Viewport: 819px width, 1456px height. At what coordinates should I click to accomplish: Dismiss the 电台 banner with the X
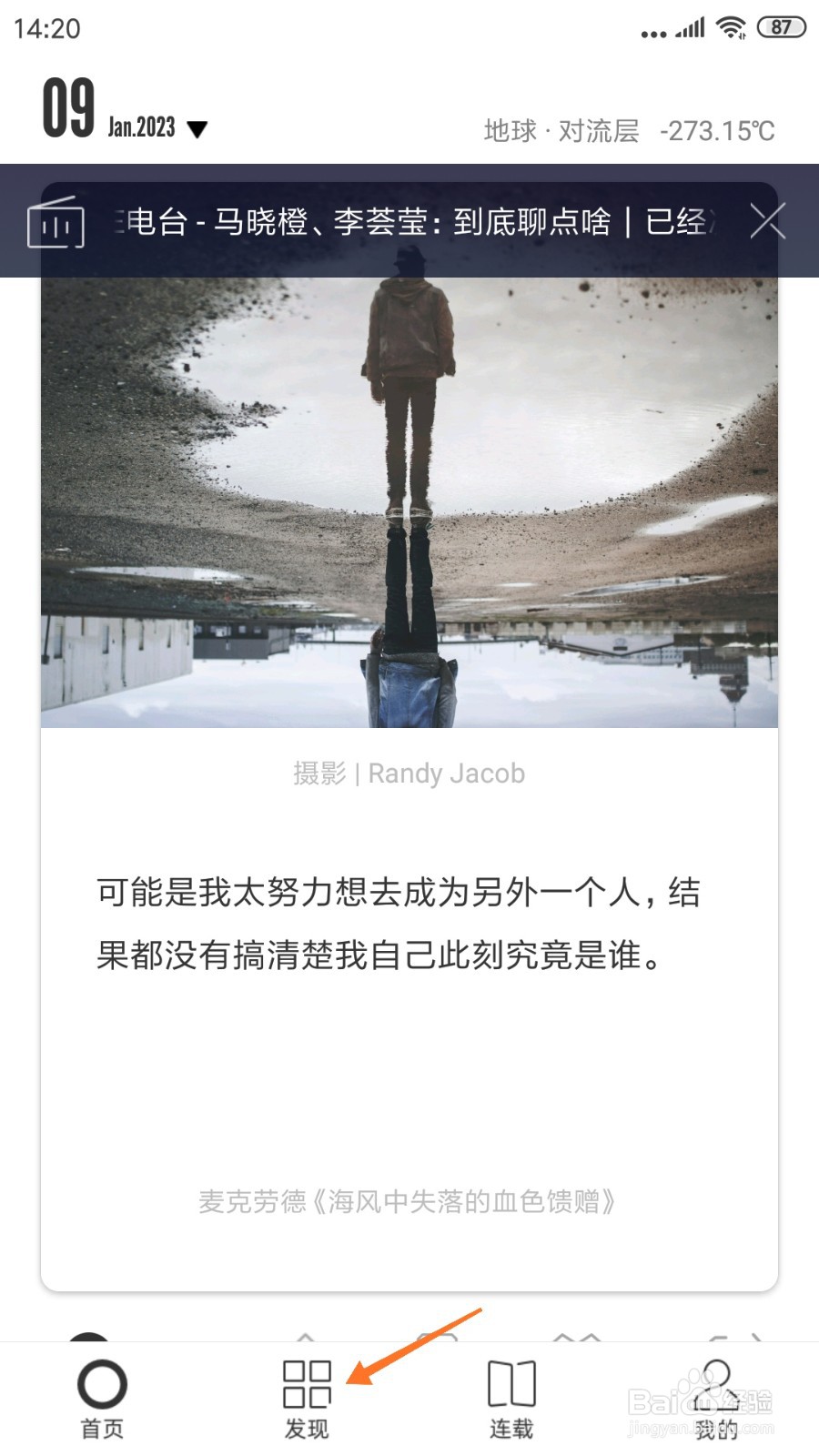coord(769,220)
